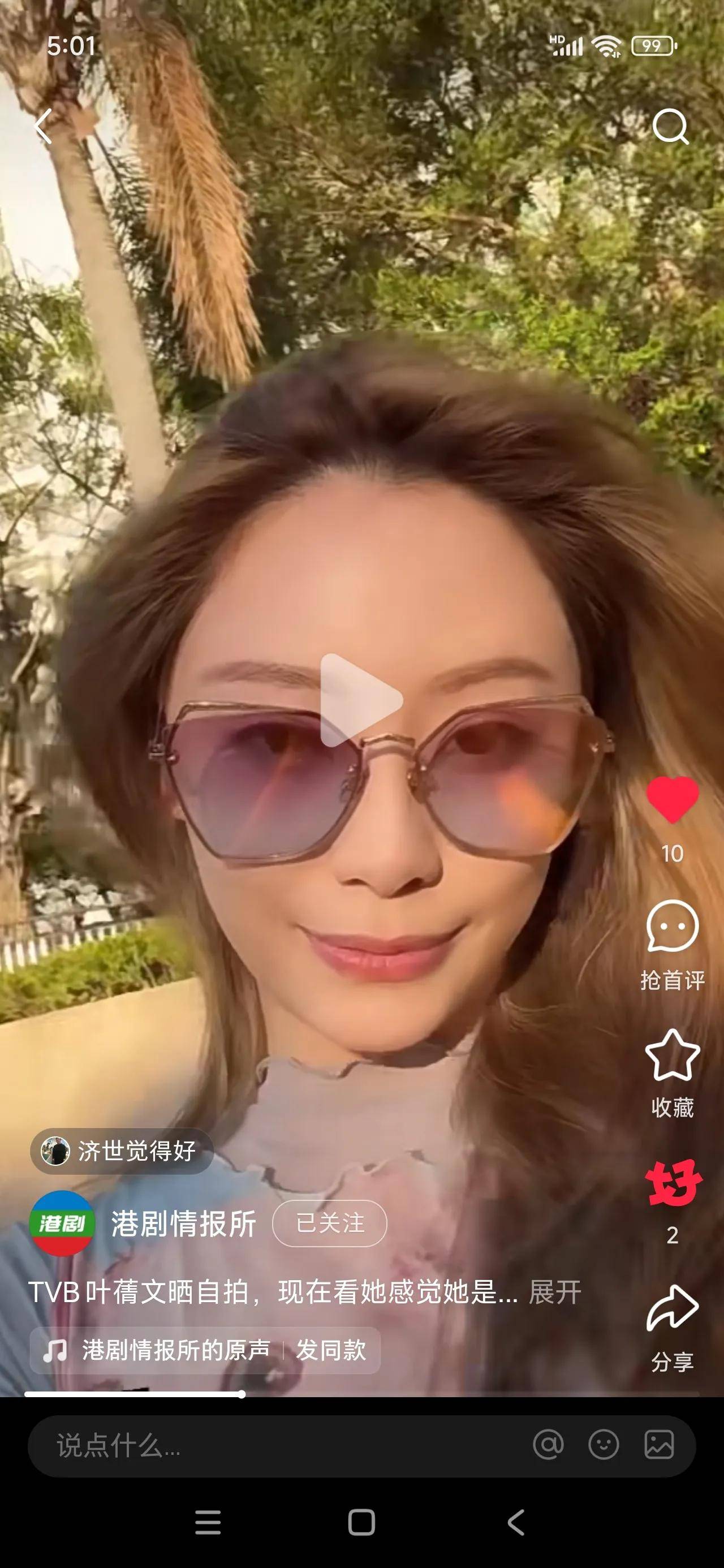Tap the 已关注 follow button
This screenshot has height=1568, width=724.
pos(329,1224)
